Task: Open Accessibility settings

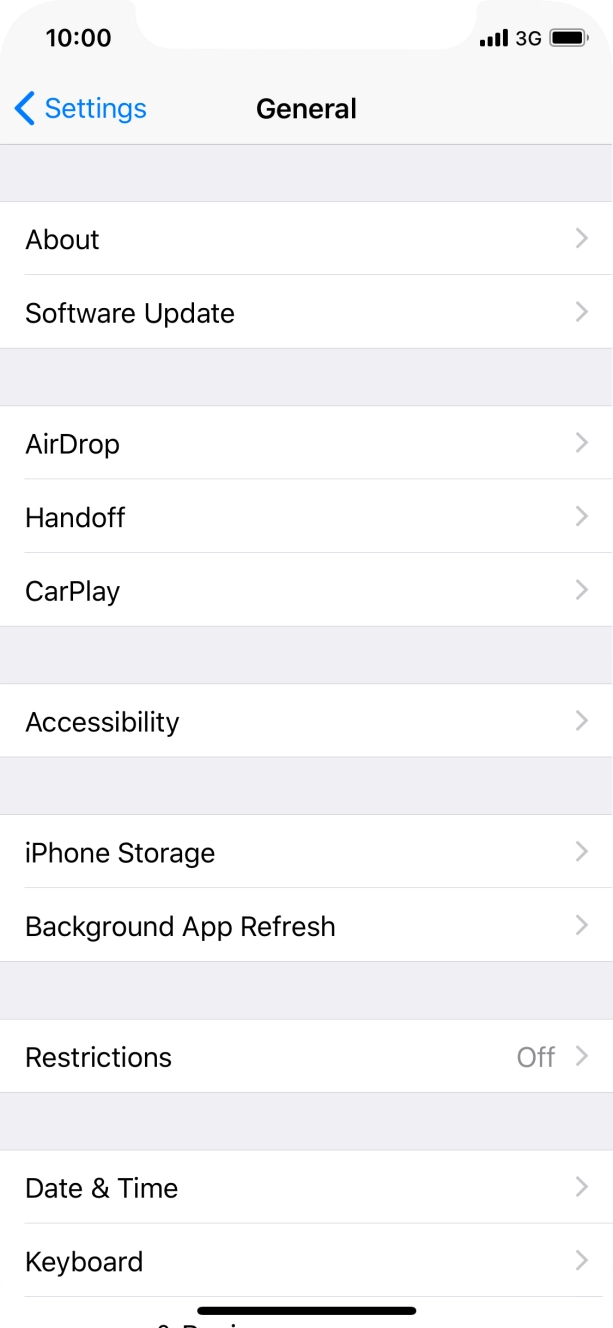Action: tap(306, 721)
